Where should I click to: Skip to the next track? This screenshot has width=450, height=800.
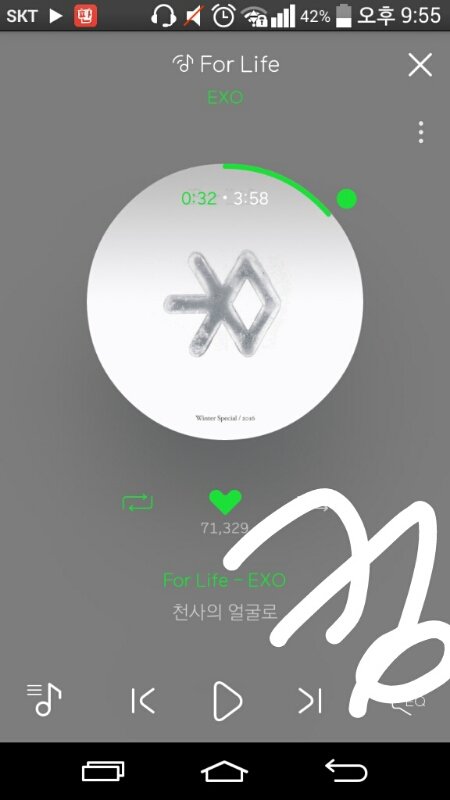310,701
